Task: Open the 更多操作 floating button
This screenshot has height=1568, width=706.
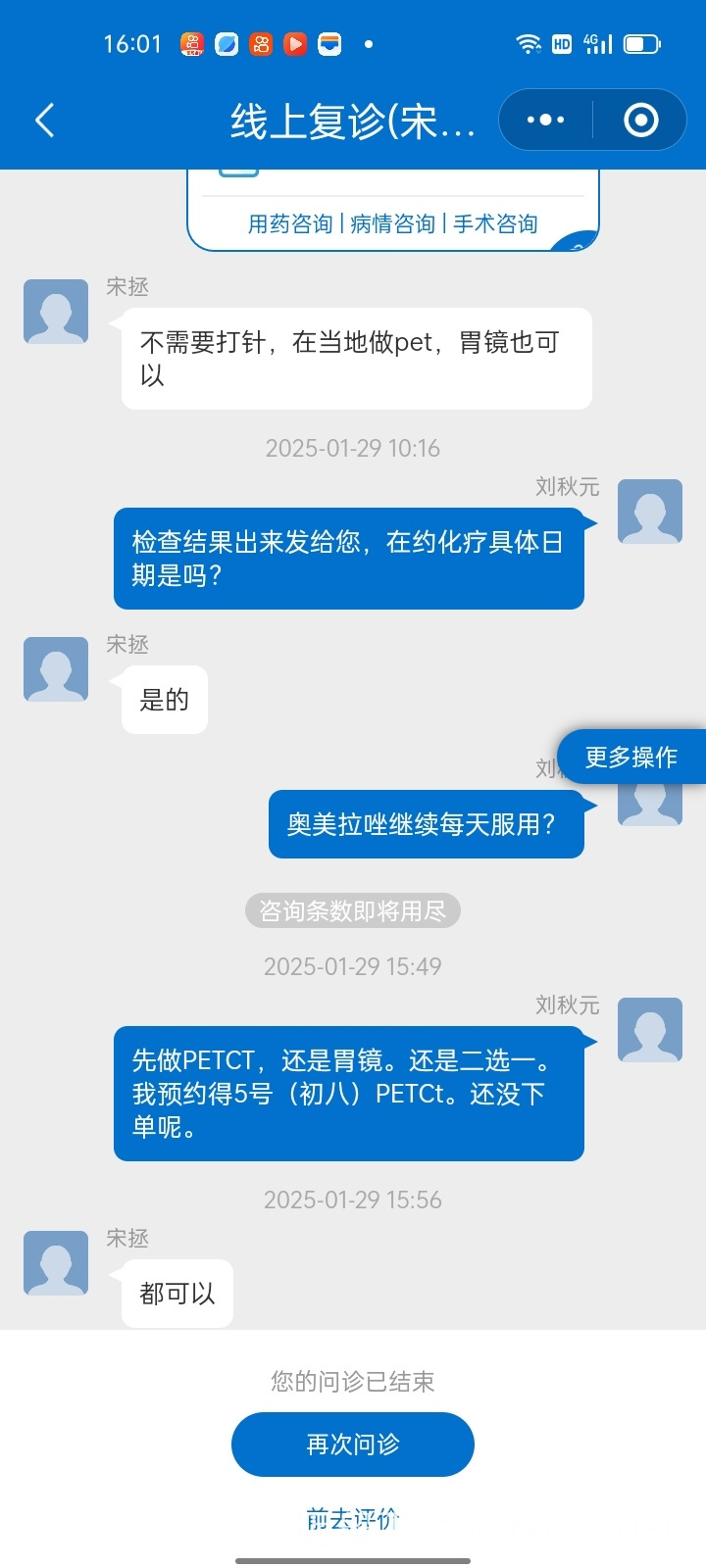Action: pos(631,757)
